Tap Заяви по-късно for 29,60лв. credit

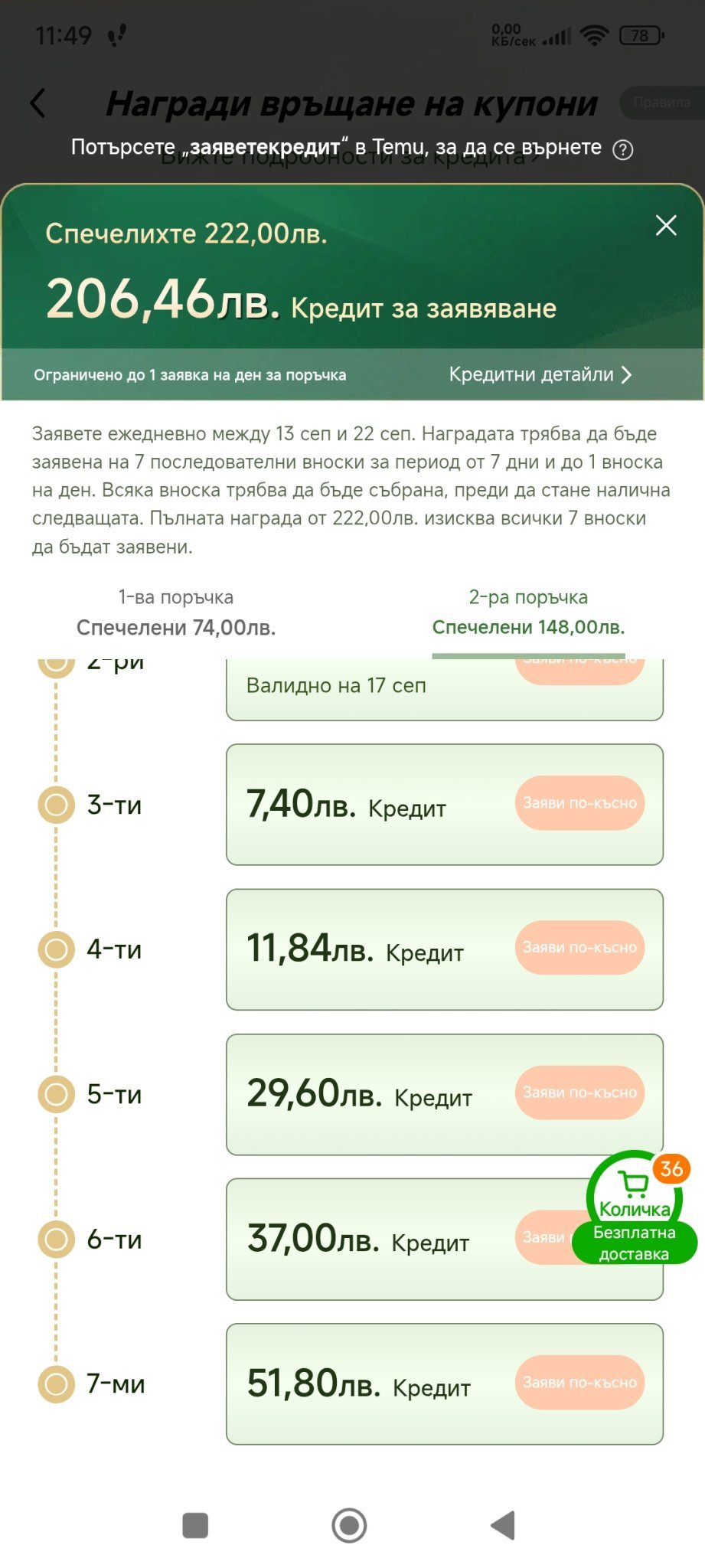(579, 1093)
